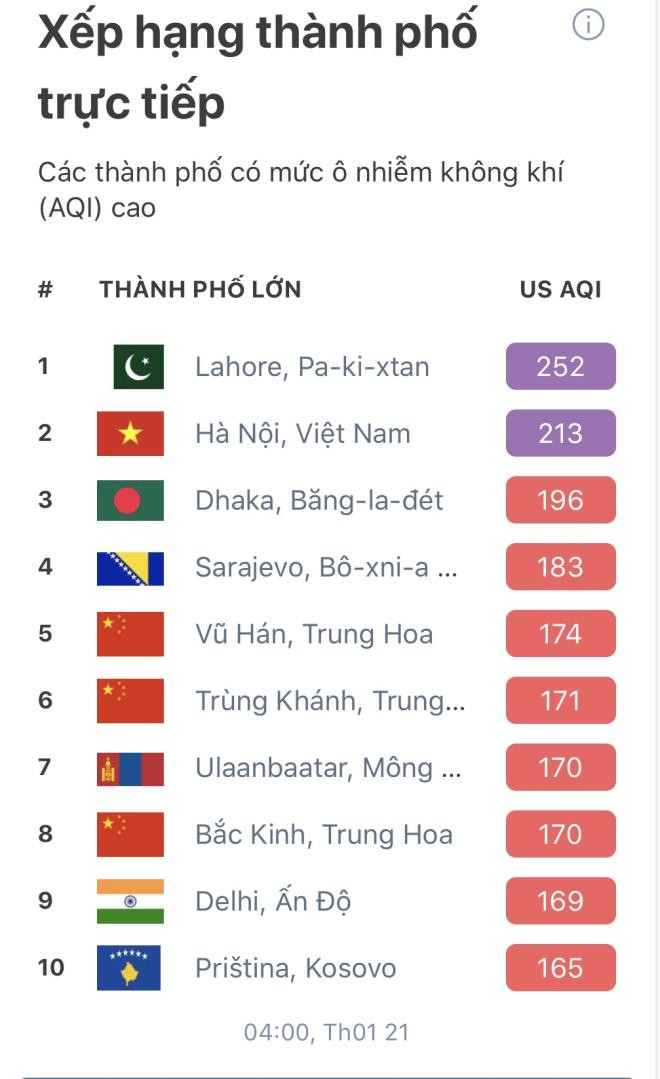
Task: View air quality for Dhaka, Băng-la-đét
Action: pyautogui.click(x=318, y=500)
